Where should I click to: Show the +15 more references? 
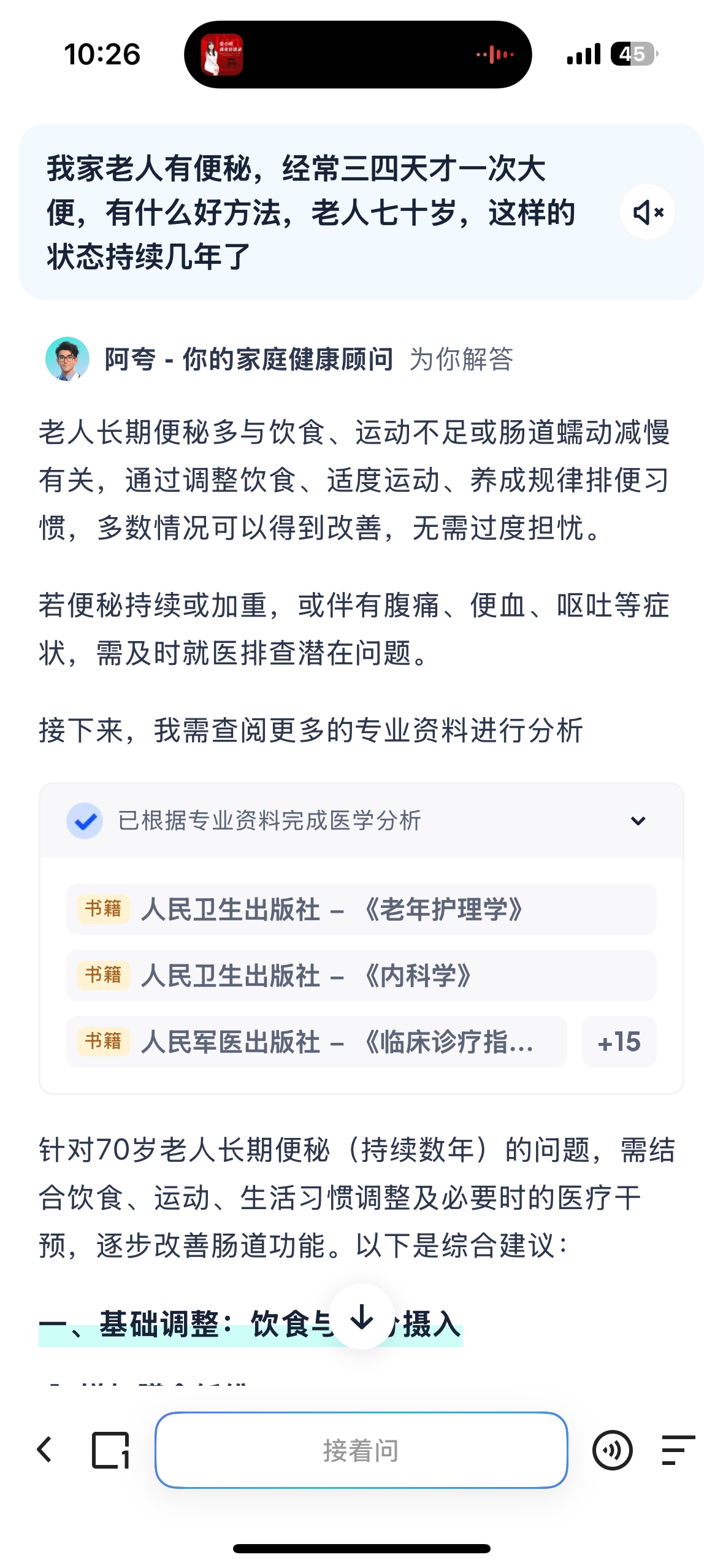pos(619,1042)
